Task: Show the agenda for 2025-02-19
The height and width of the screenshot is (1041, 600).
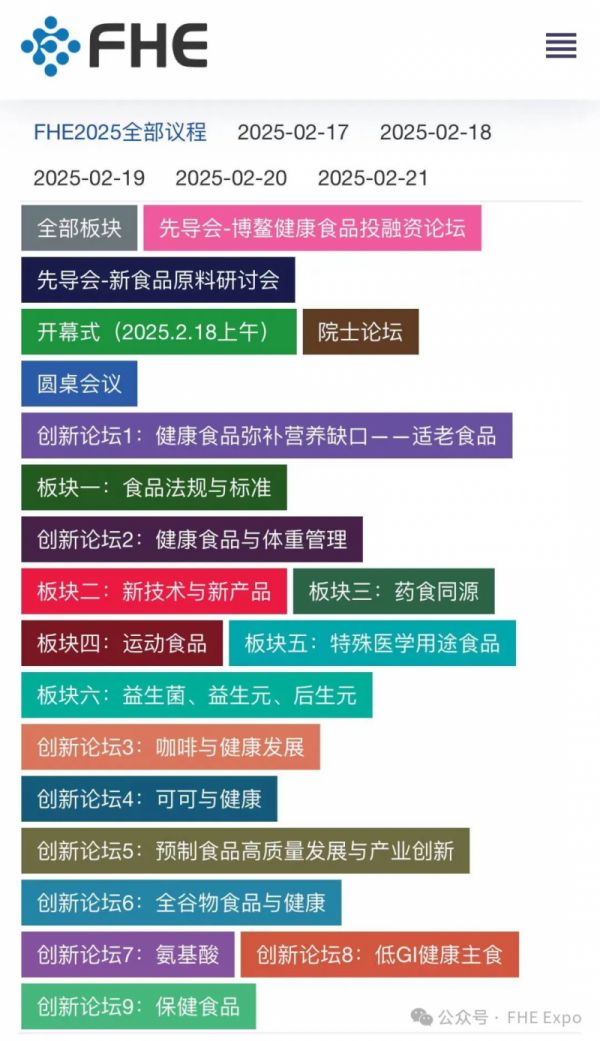Action: [x=89, y=178]
